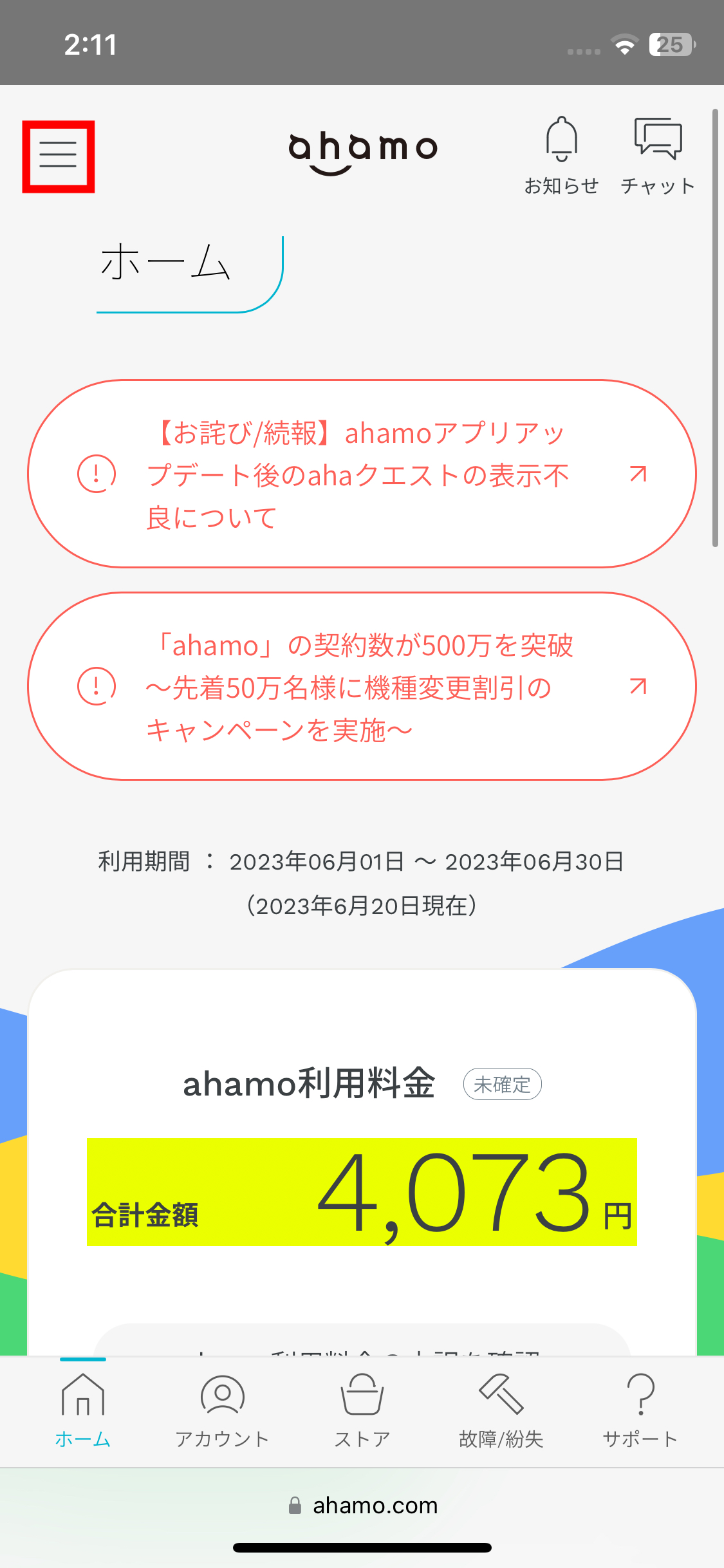Tap the 未確定 status badge

point(503,1084)
